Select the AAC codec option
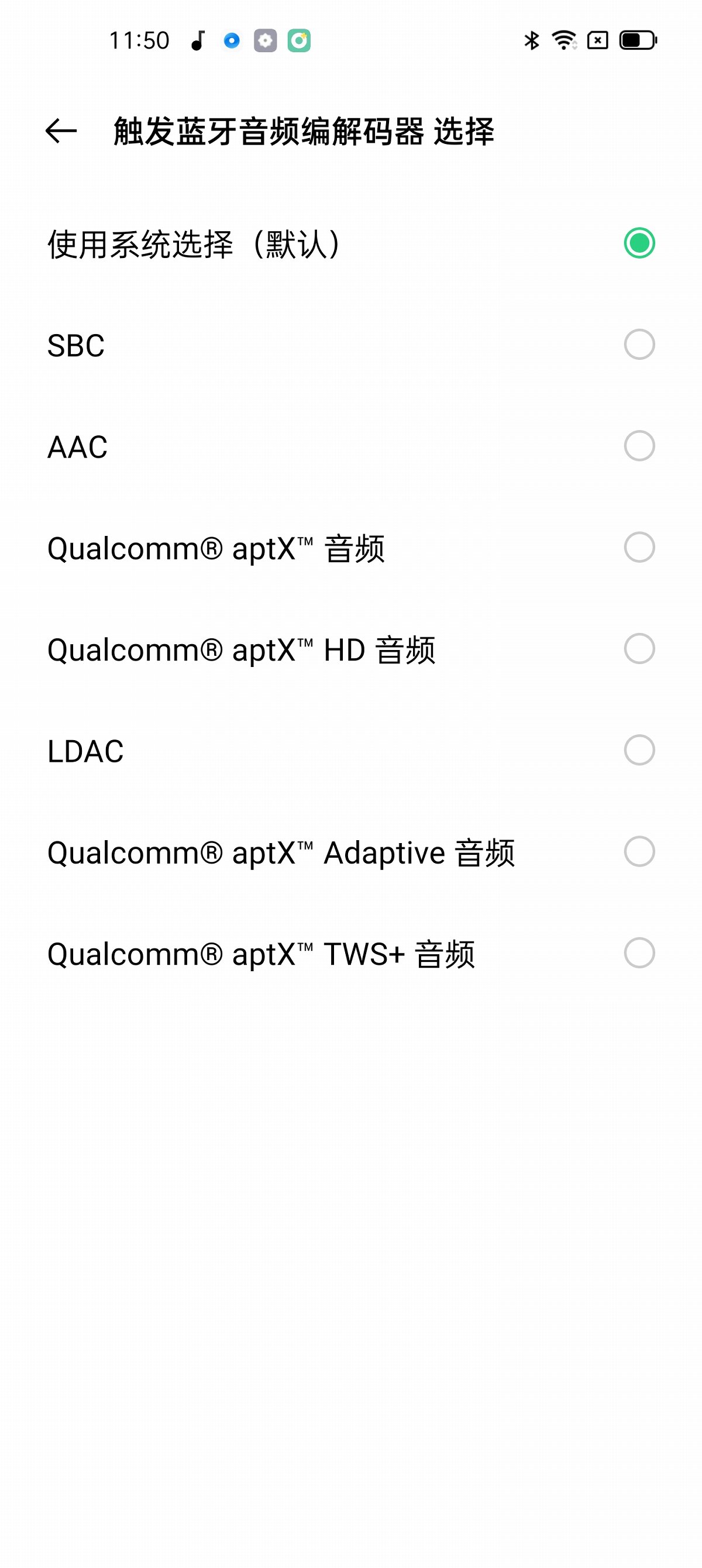The width and height of the screenshot is (702, 1568). point(350,446)
